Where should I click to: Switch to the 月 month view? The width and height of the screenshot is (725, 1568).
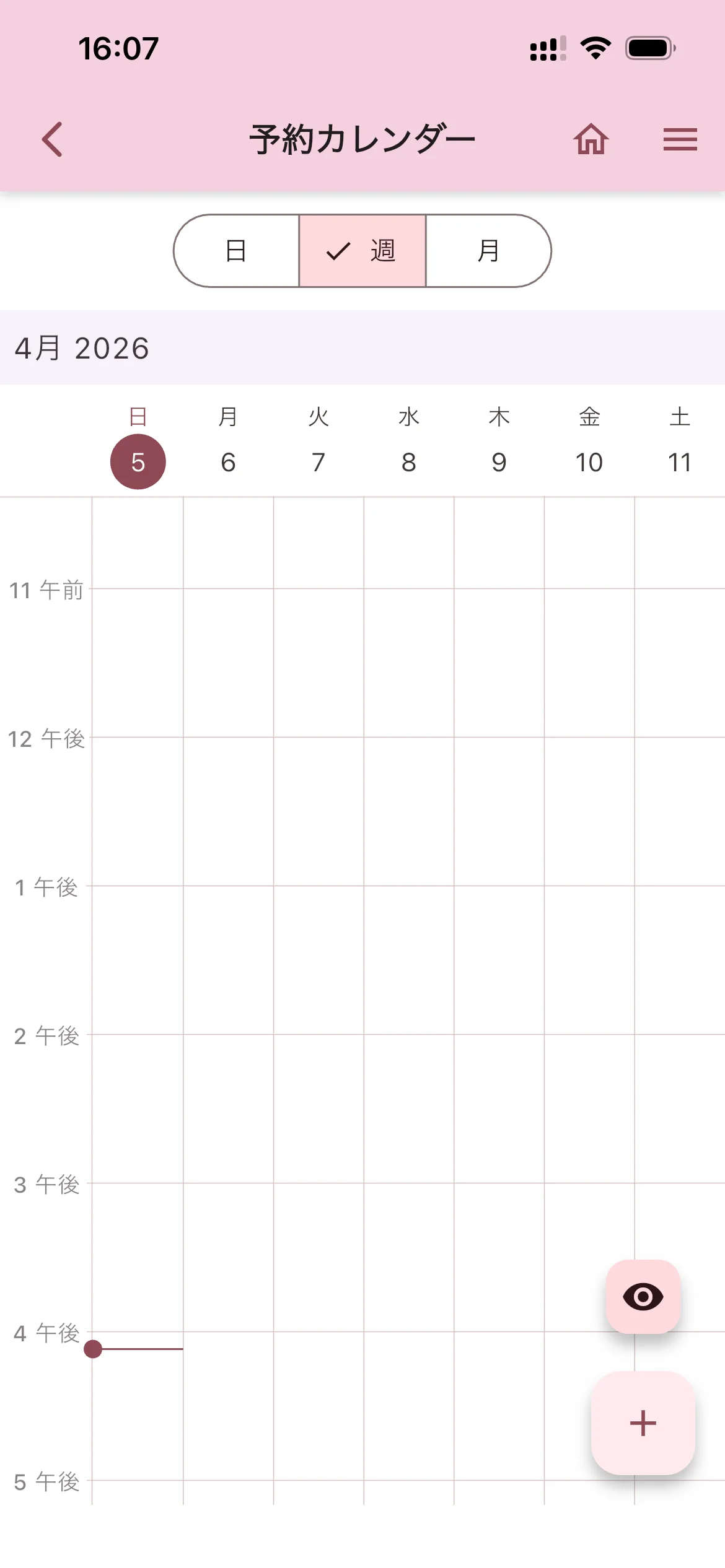pos(488,251)
